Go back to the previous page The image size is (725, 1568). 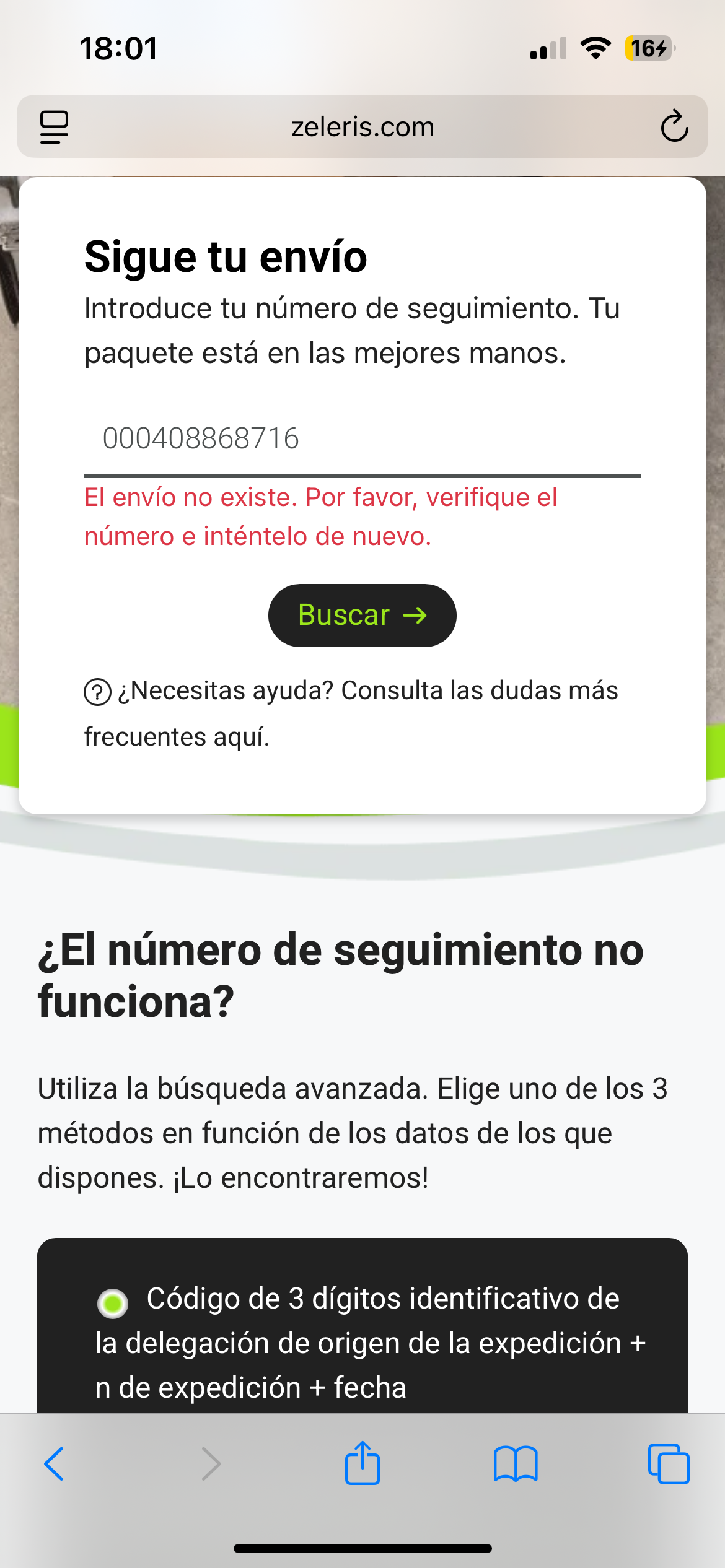(55, 1464)
